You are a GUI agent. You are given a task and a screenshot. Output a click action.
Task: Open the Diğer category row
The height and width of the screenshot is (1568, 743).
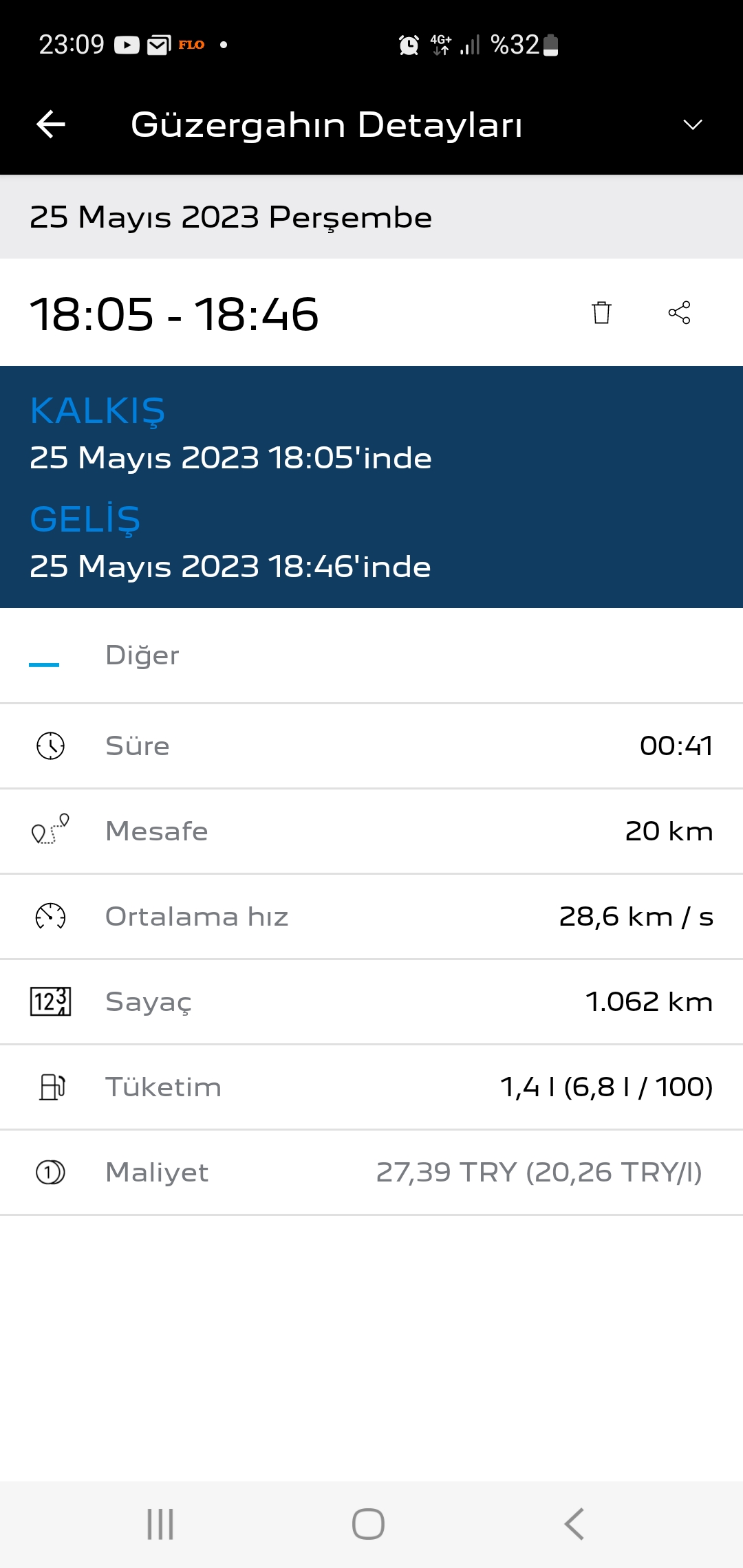coord(371,655)
